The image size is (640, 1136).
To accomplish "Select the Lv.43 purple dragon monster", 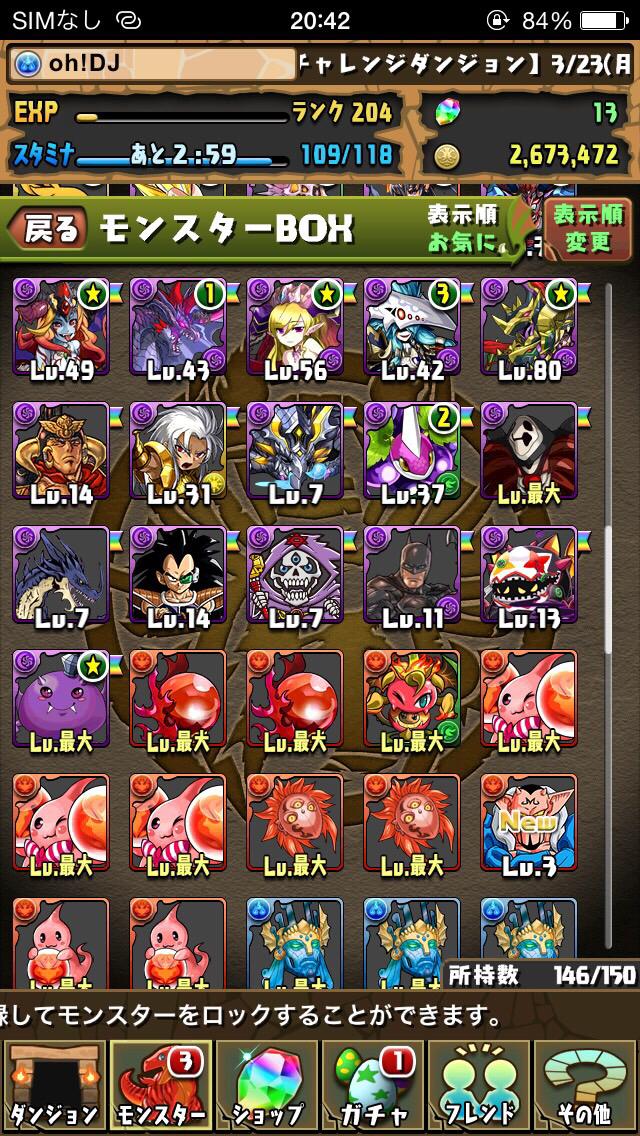I will [178, 327].
